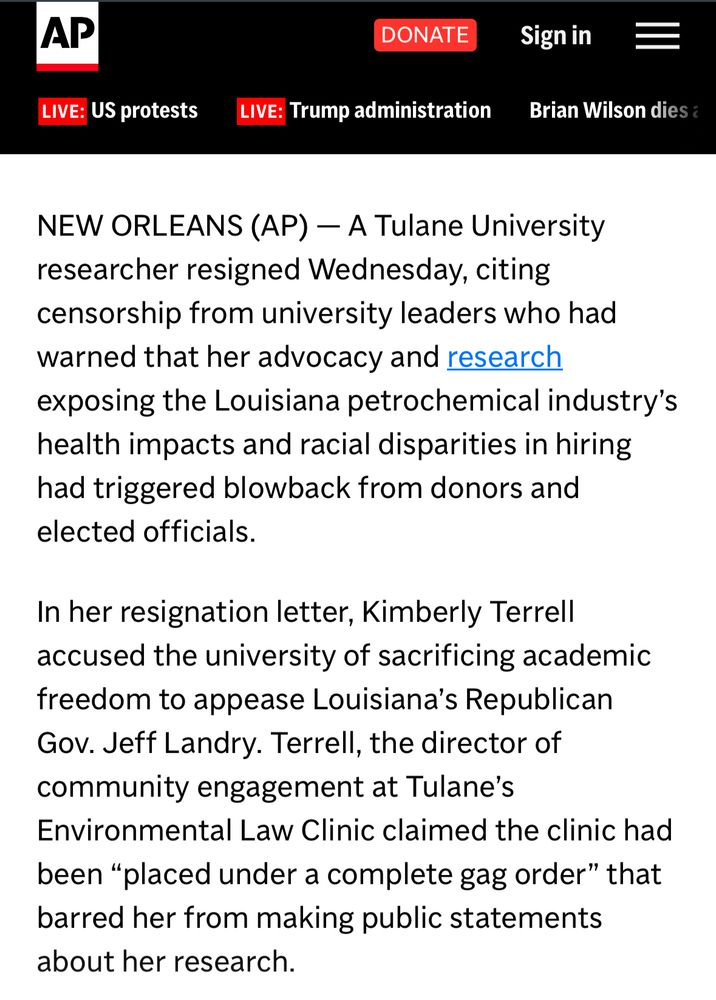Open the hamburger navigation menu
The height and width of the screenshot is (1000, 716).
657,37
